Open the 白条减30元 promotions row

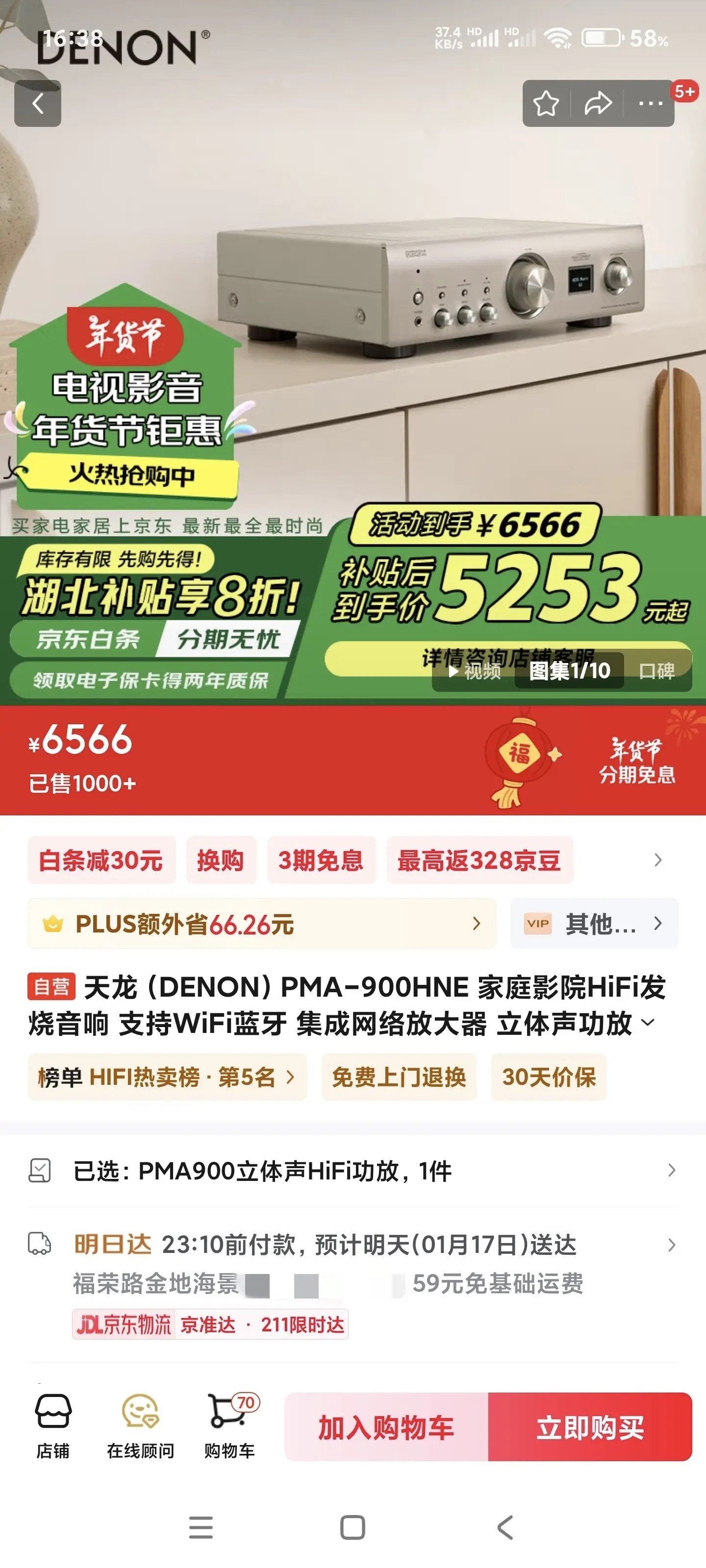click(101, 860)
